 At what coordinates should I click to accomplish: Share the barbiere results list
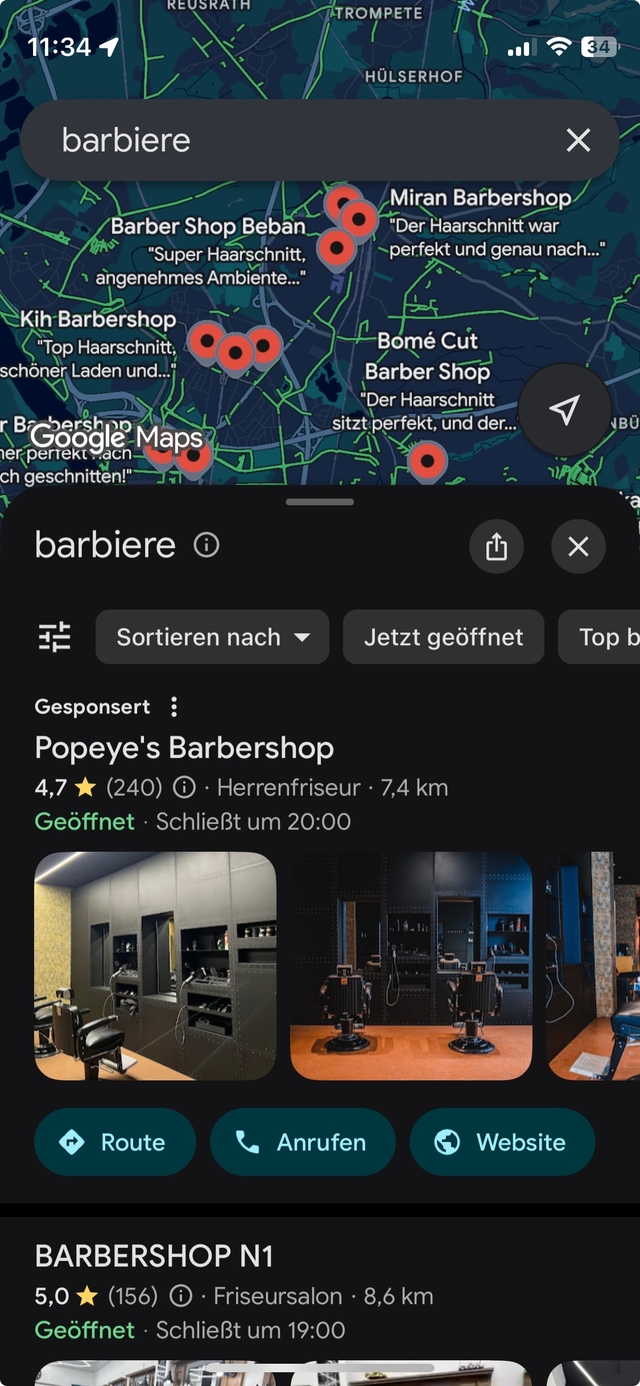click(497, 547)
